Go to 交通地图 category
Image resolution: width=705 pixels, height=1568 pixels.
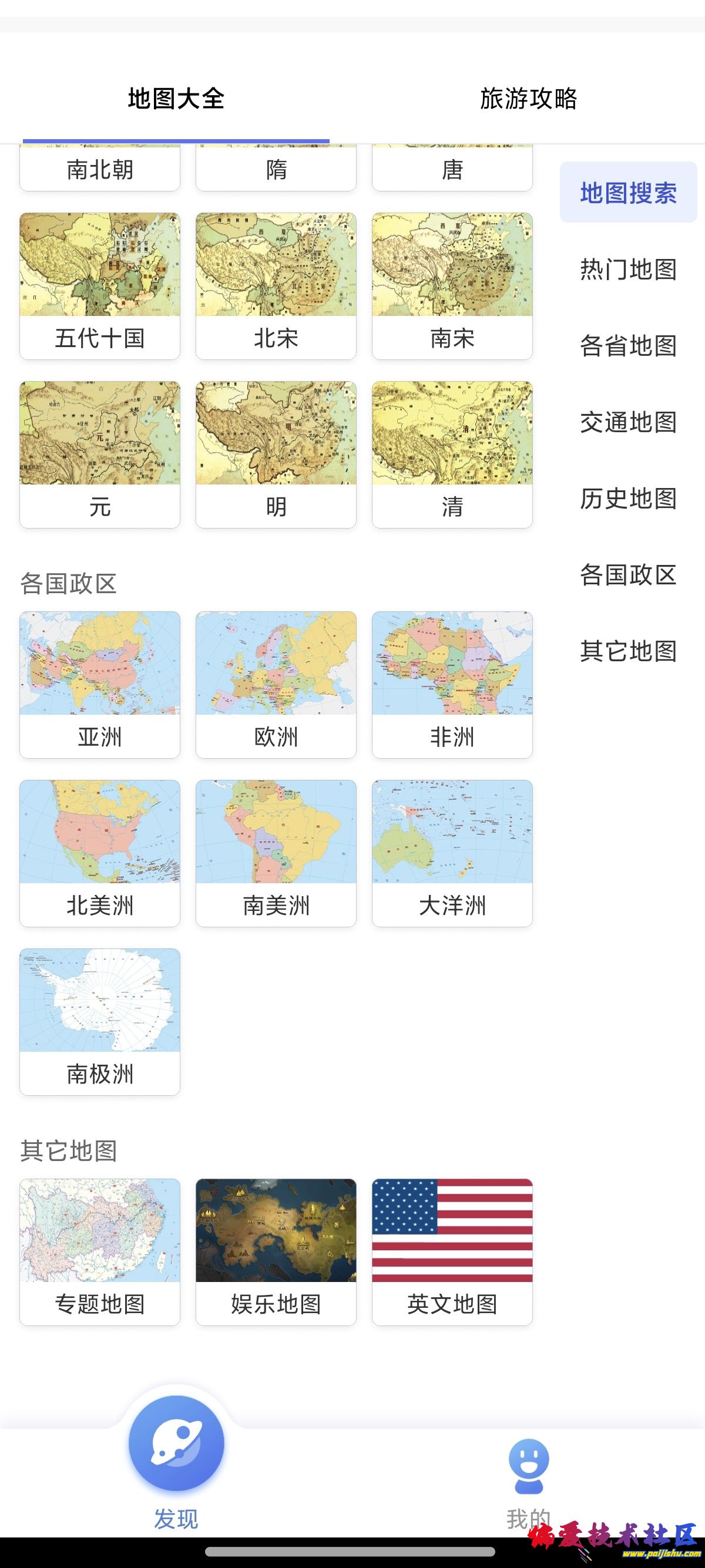coord(627,422)
